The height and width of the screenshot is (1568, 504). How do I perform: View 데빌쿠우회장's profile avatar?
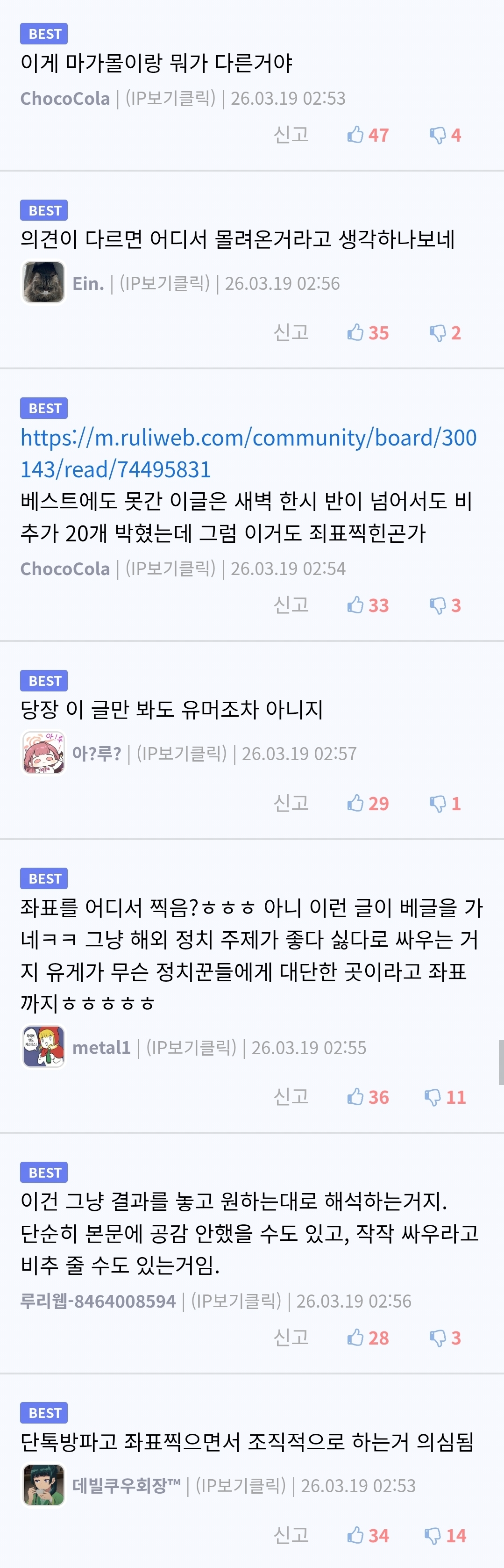pos(43,1485)
